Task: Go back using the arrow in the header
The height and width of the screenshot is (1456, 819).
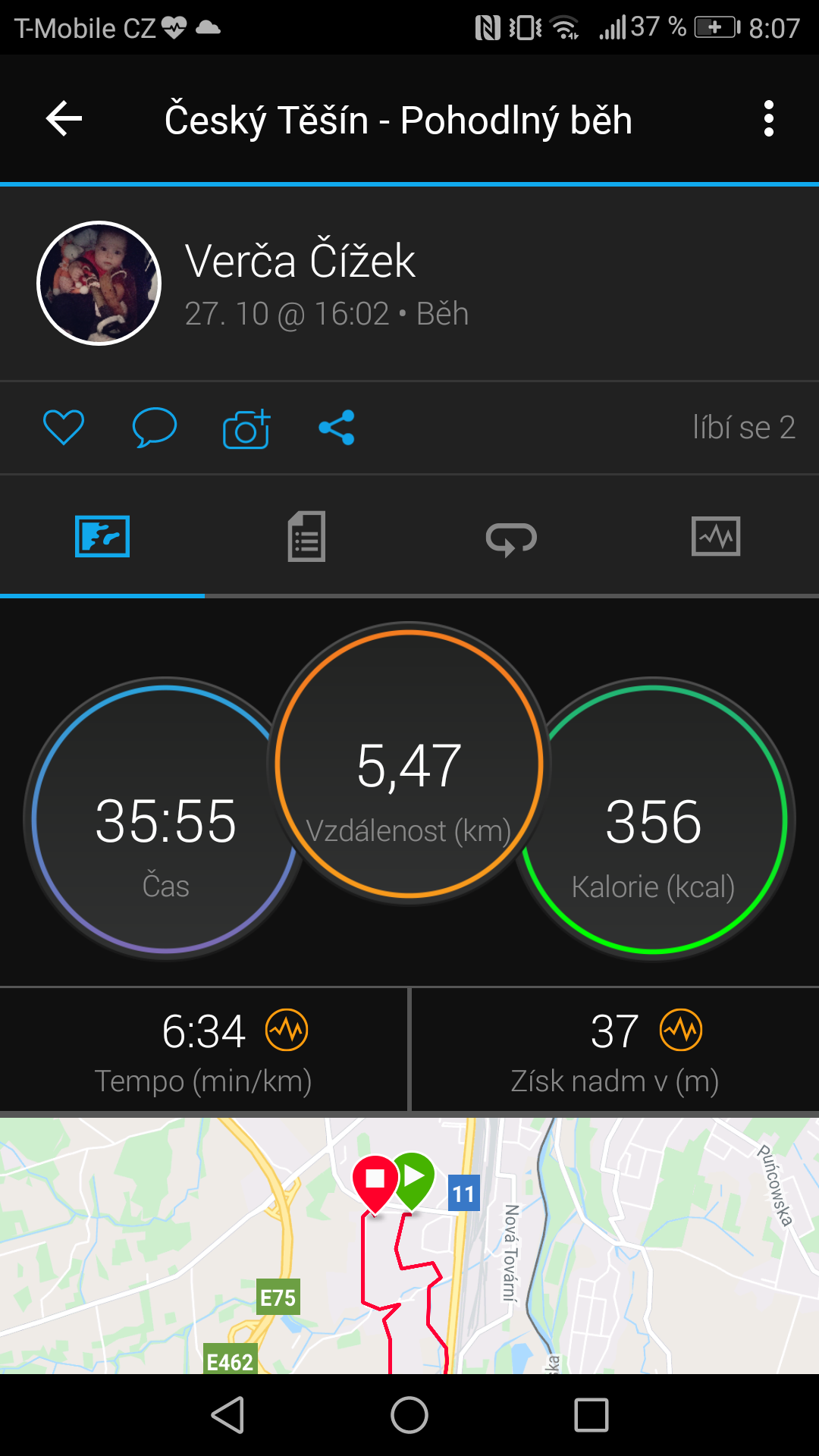Action: coord(64,119)
